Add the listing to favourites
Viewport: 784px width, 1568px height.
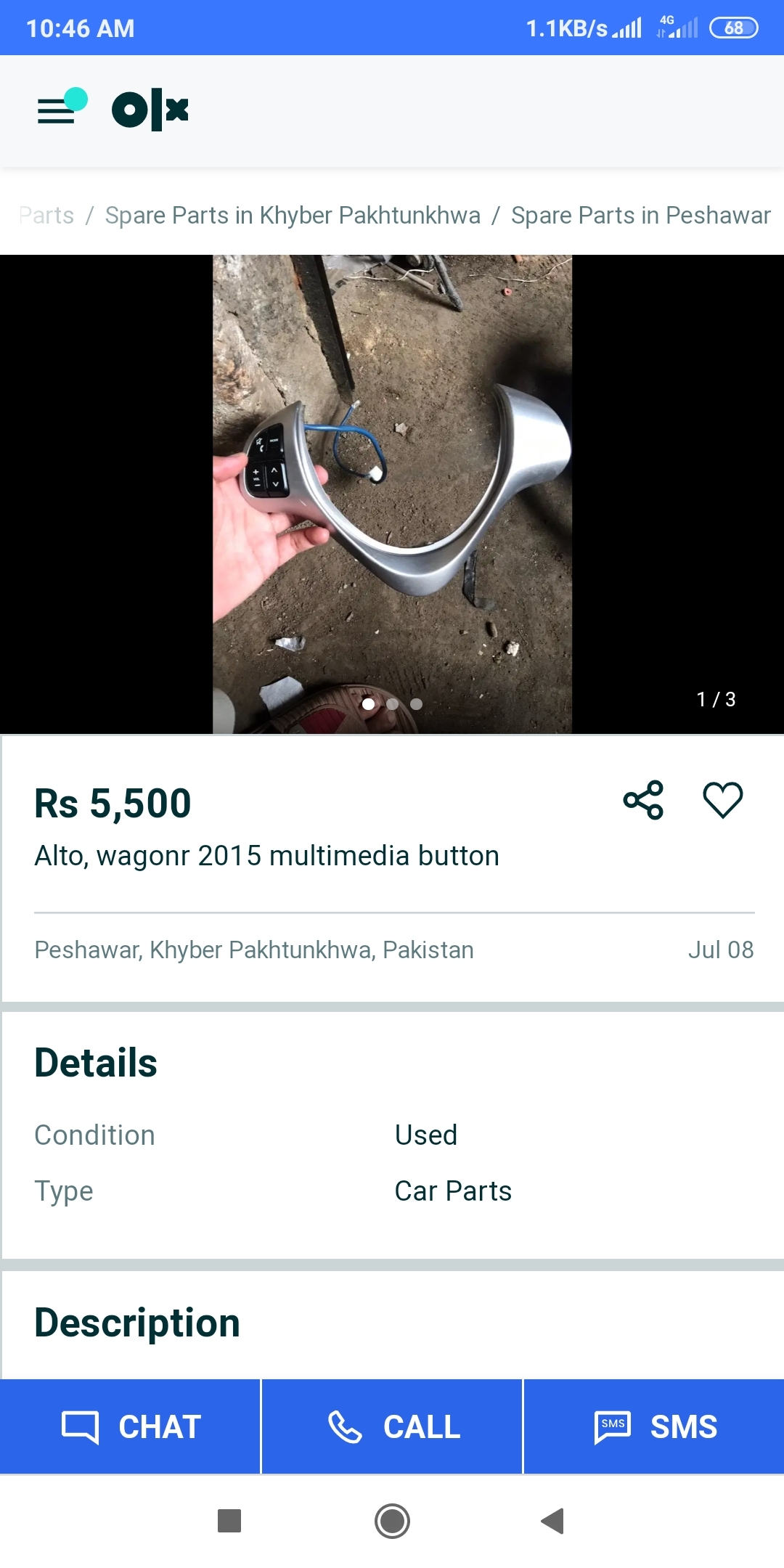pos(722,800)
